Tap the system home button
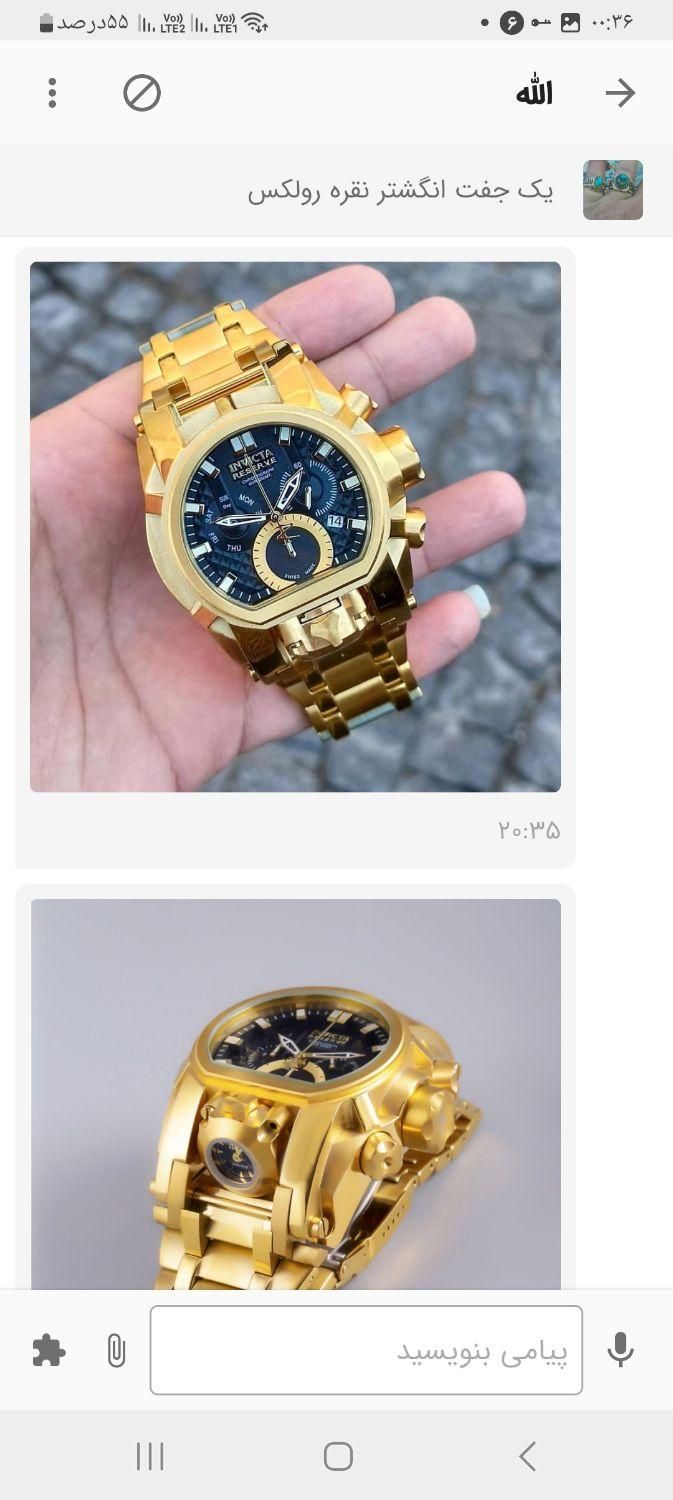The height and width of the screenshot is (1500, 673). [338, 1456]
